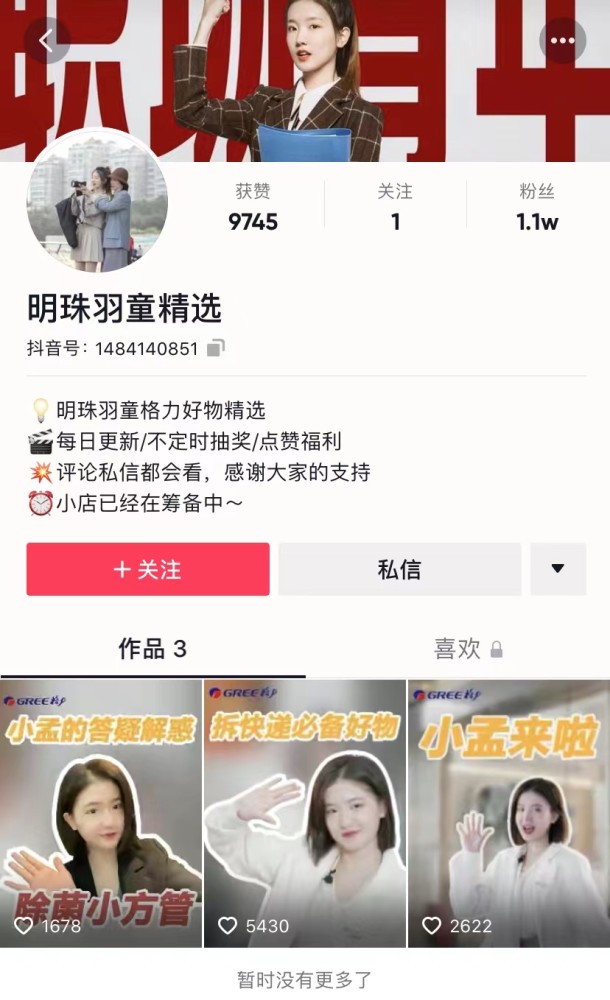Open the video 拆快递必备好物
Viewport: 610px width, 1000px height.
coord(305,813)
